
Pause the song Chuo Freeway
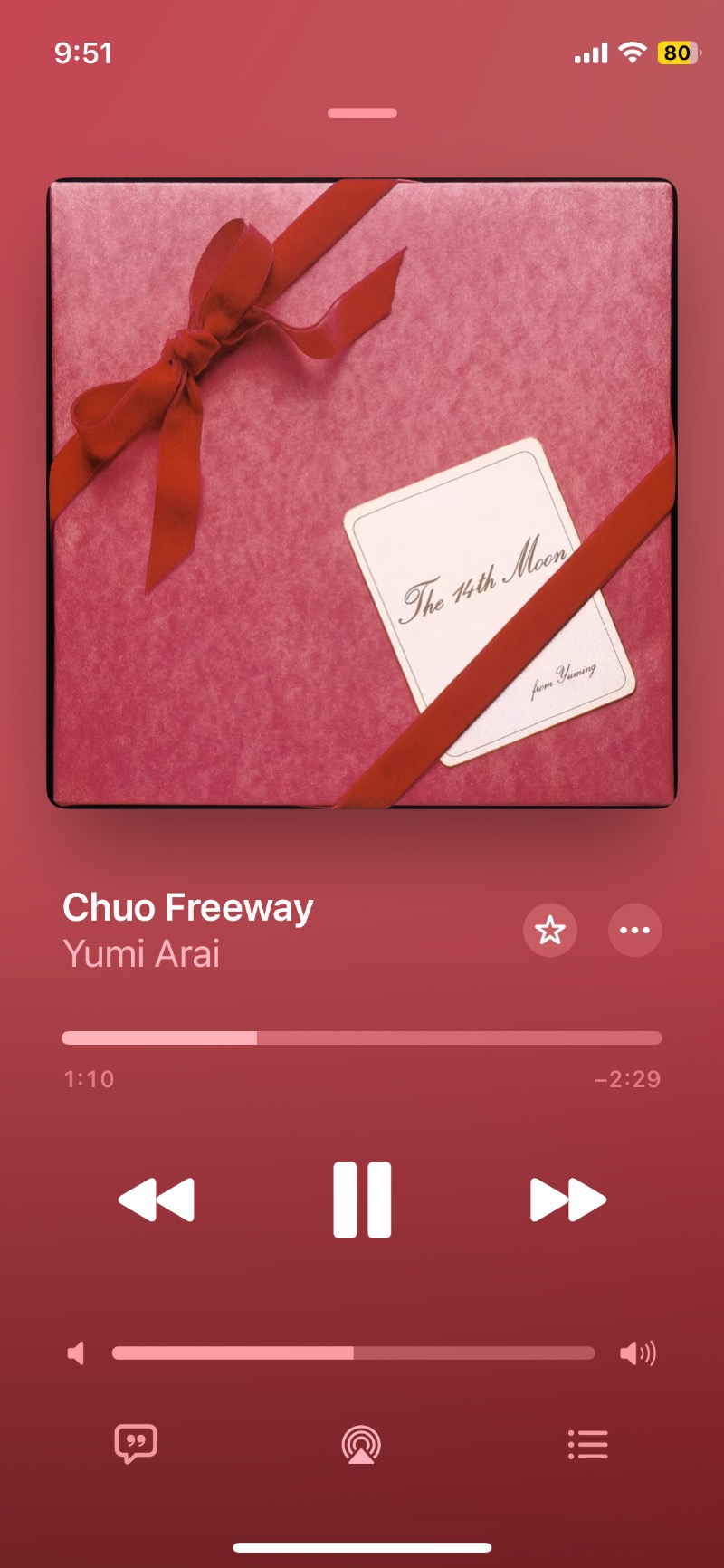pyautogui.click(x=362, y=1200)
